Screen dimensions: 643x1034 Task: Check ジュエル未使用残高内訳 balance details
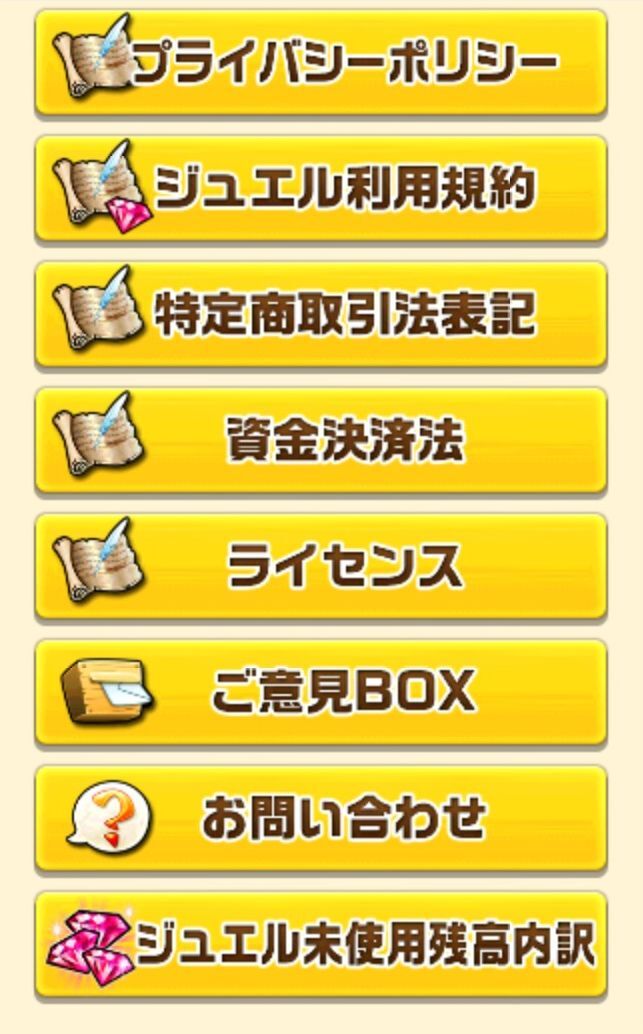pos(321,944)
